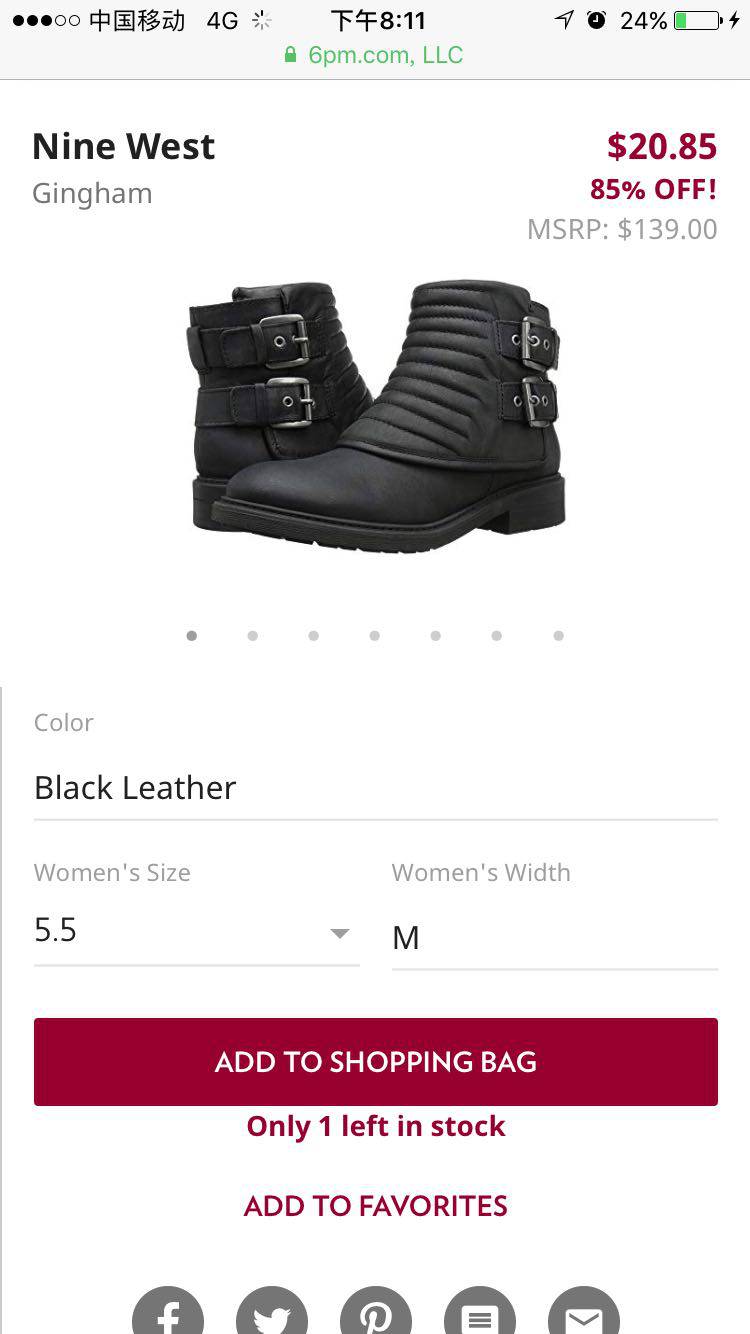Add the boots to shopping bag
The width and height of the screenshot is (750, 1334).
(375, 1061)
